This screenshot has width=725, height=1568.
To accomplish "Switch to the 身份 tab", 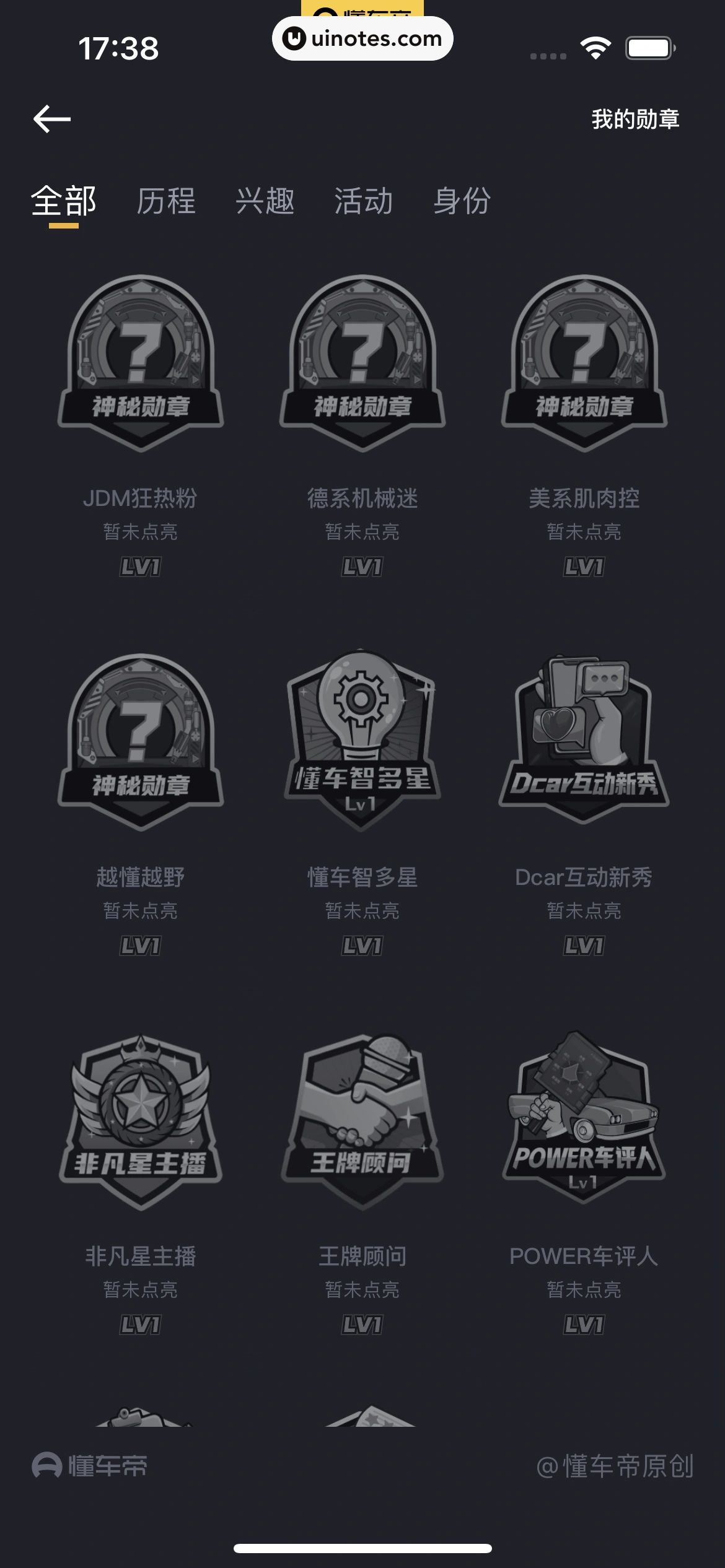I will (462, 201).
